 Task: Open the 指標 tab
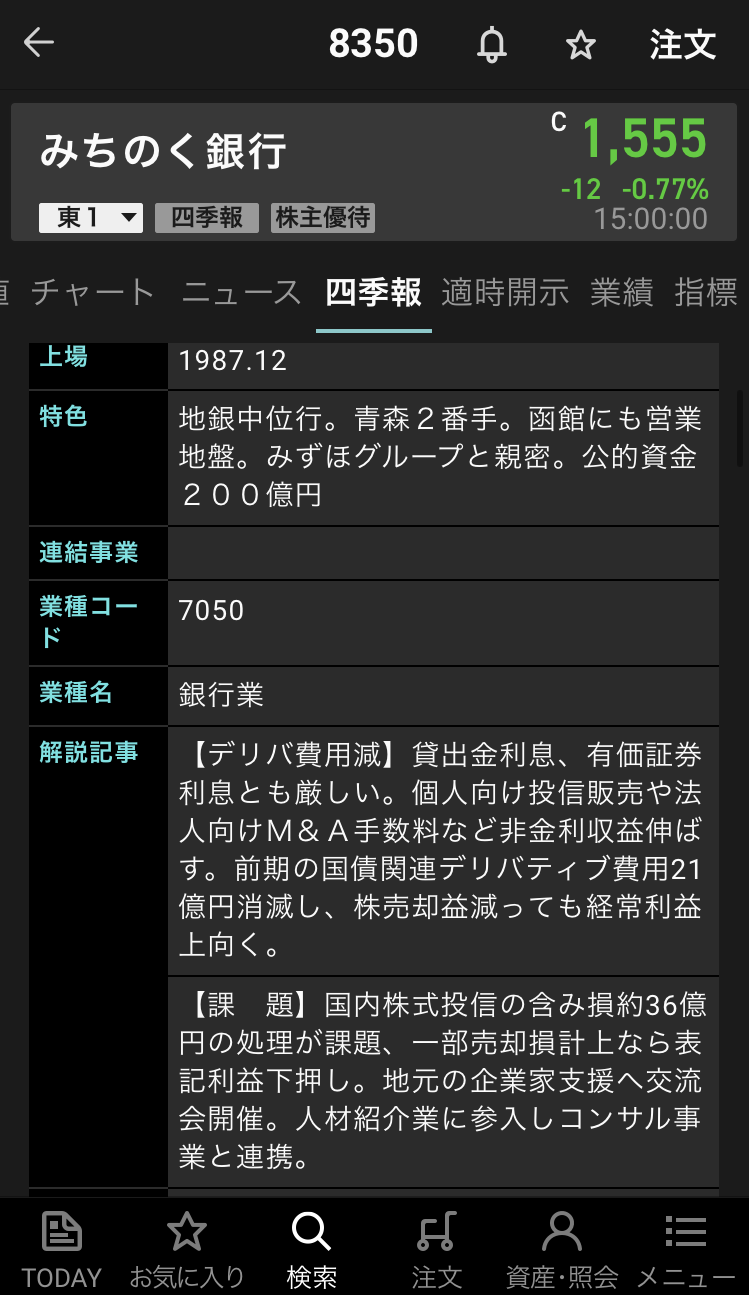pos(706,293)
